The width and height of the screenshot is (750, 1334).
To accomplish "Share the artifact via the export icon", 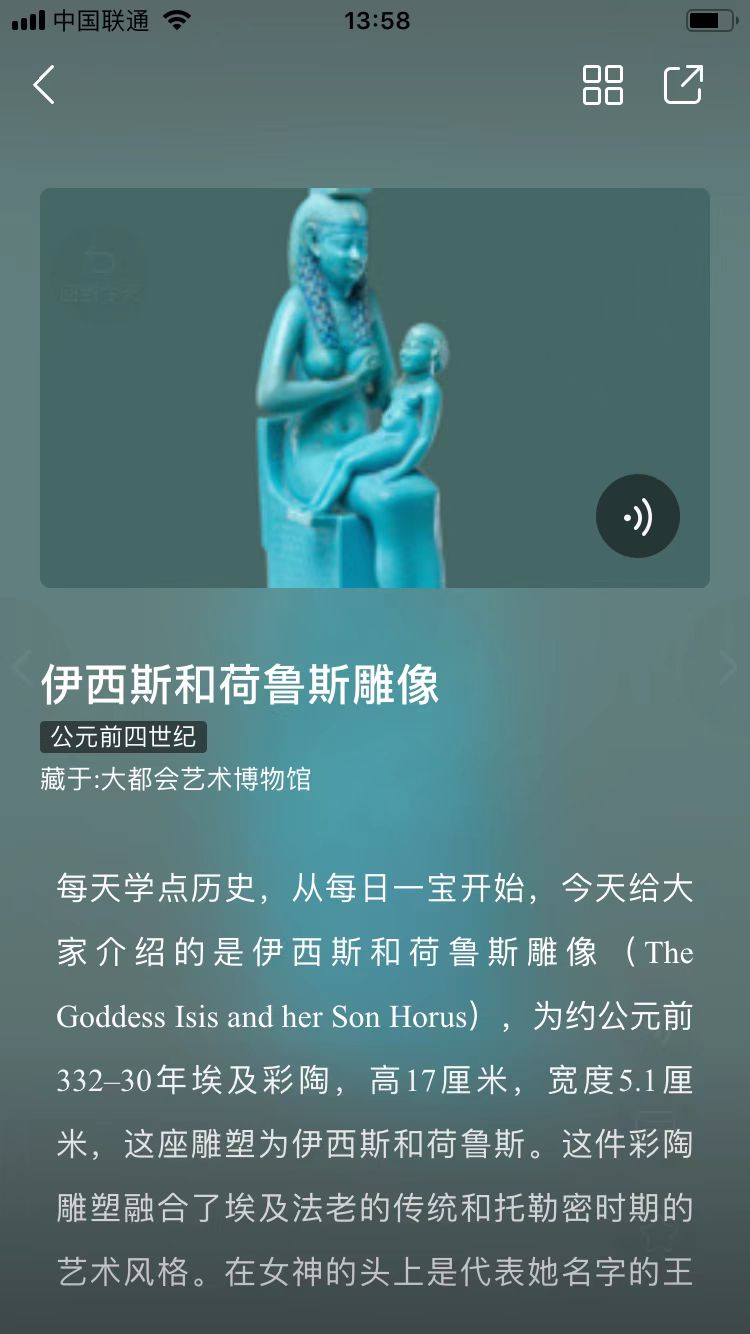I will (x=684, y=87).
